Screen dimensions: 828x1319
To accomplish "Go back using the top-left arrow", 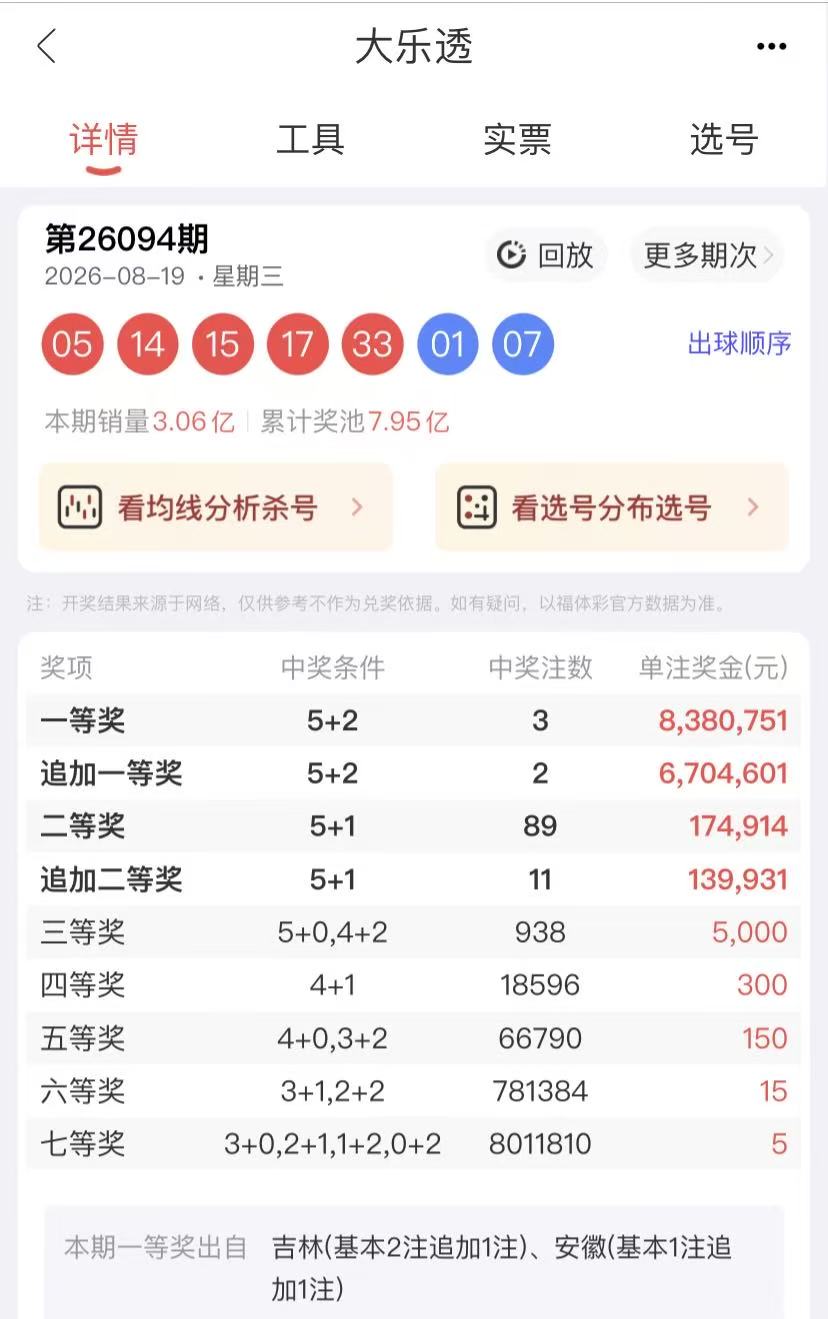I will (46, 46).
